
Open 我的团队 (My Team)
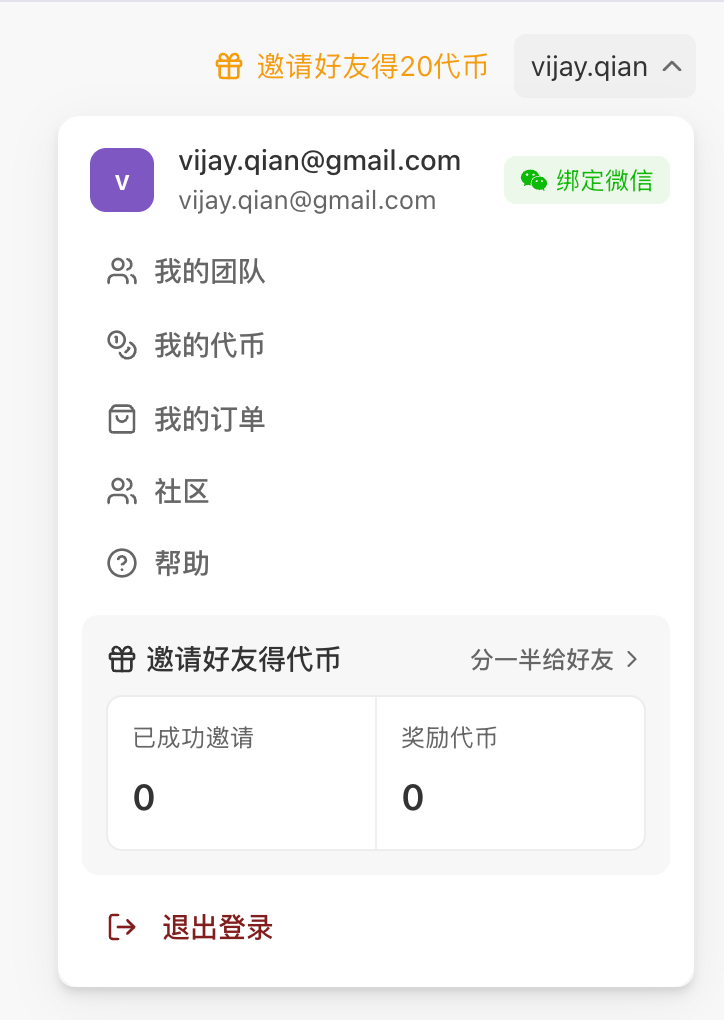coord(209,271)
